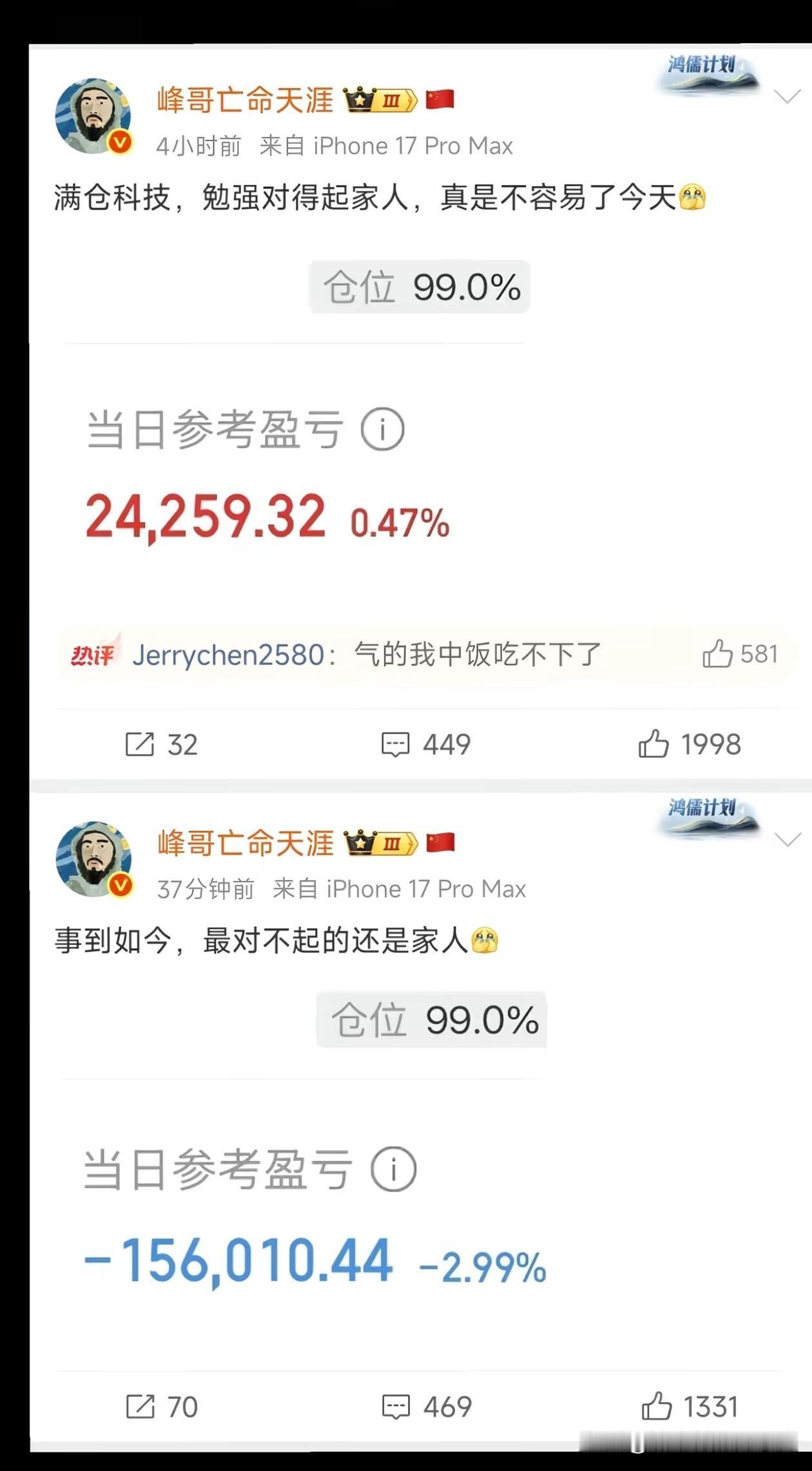Repost the post with 70 shares
The width and height of the screenshot is (812, 1471).
point(162,1407)
